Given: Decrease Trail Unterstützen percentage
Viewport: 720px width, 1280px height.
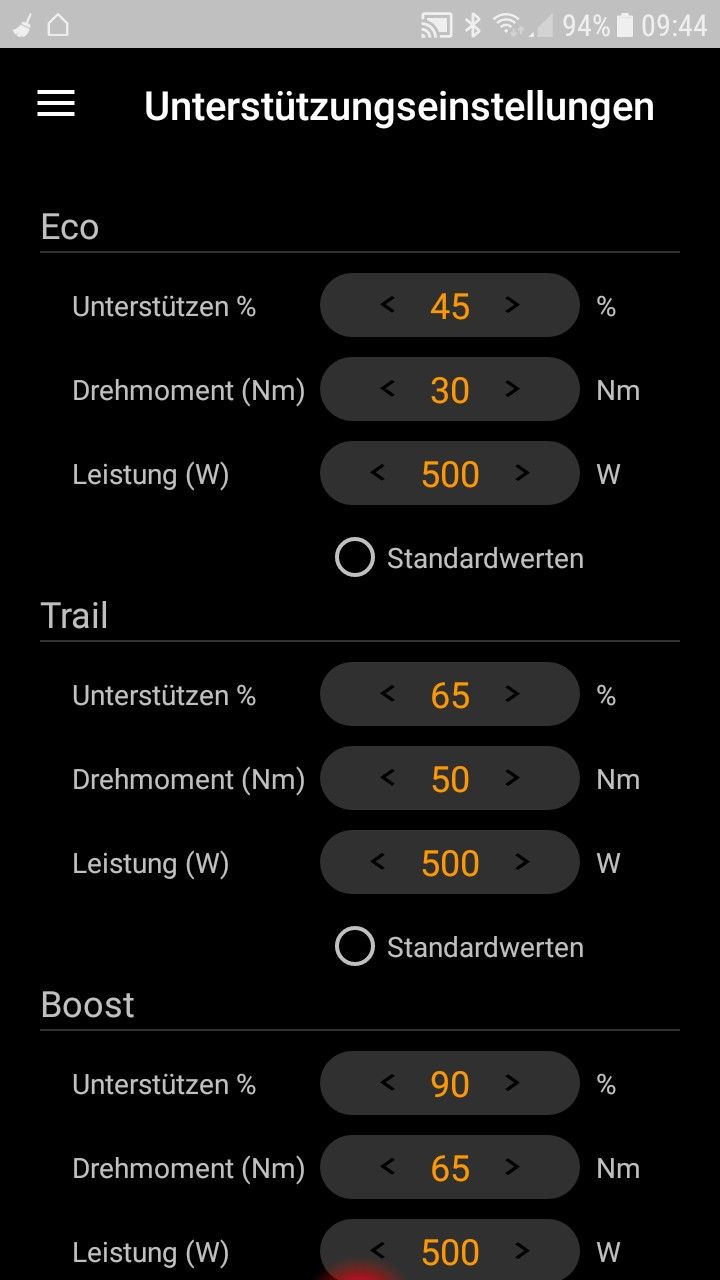Looking at the screenshot, I should point(388,694).
